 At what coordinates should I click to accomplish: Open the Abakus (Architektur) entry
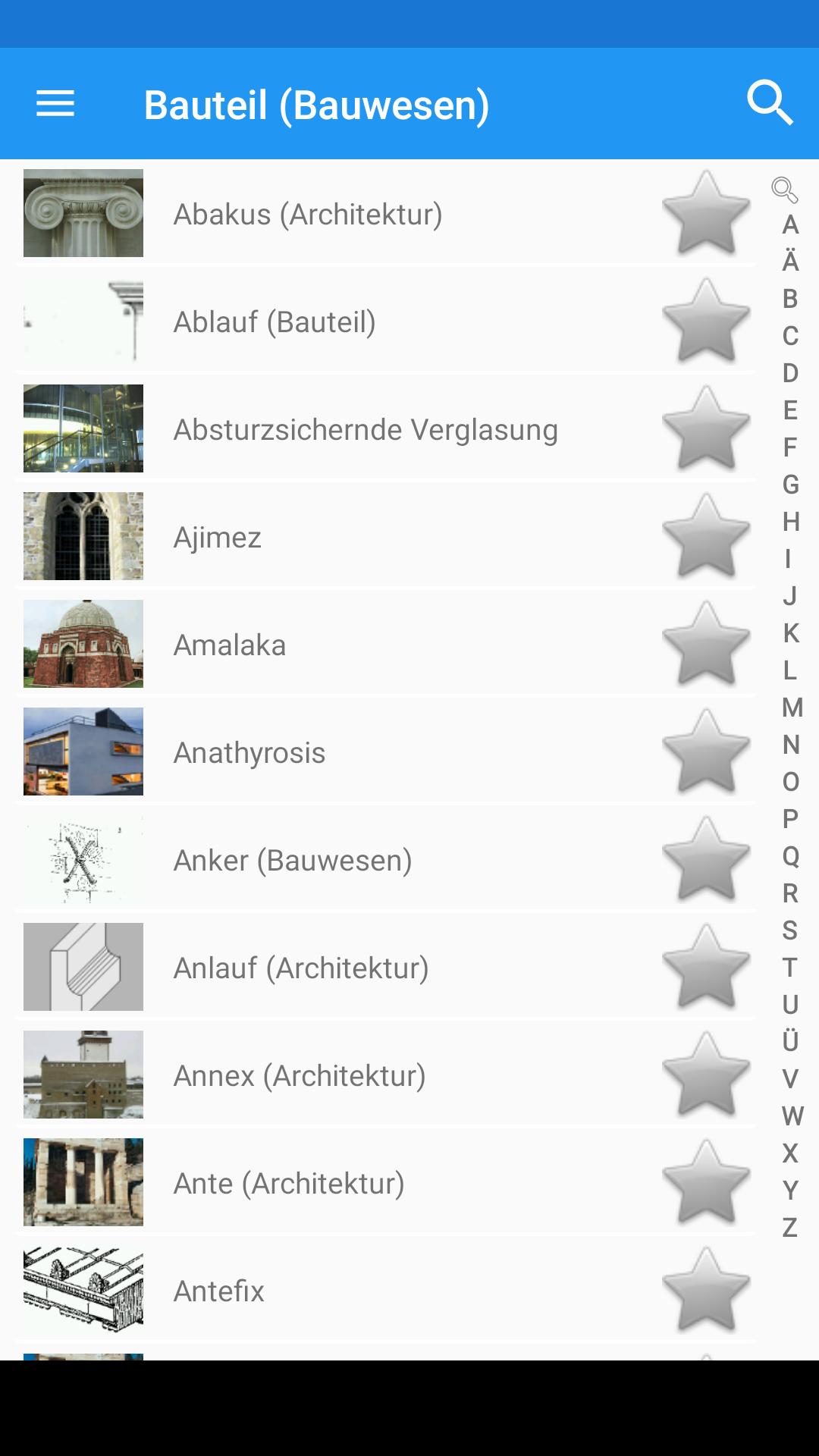(385, 213)
